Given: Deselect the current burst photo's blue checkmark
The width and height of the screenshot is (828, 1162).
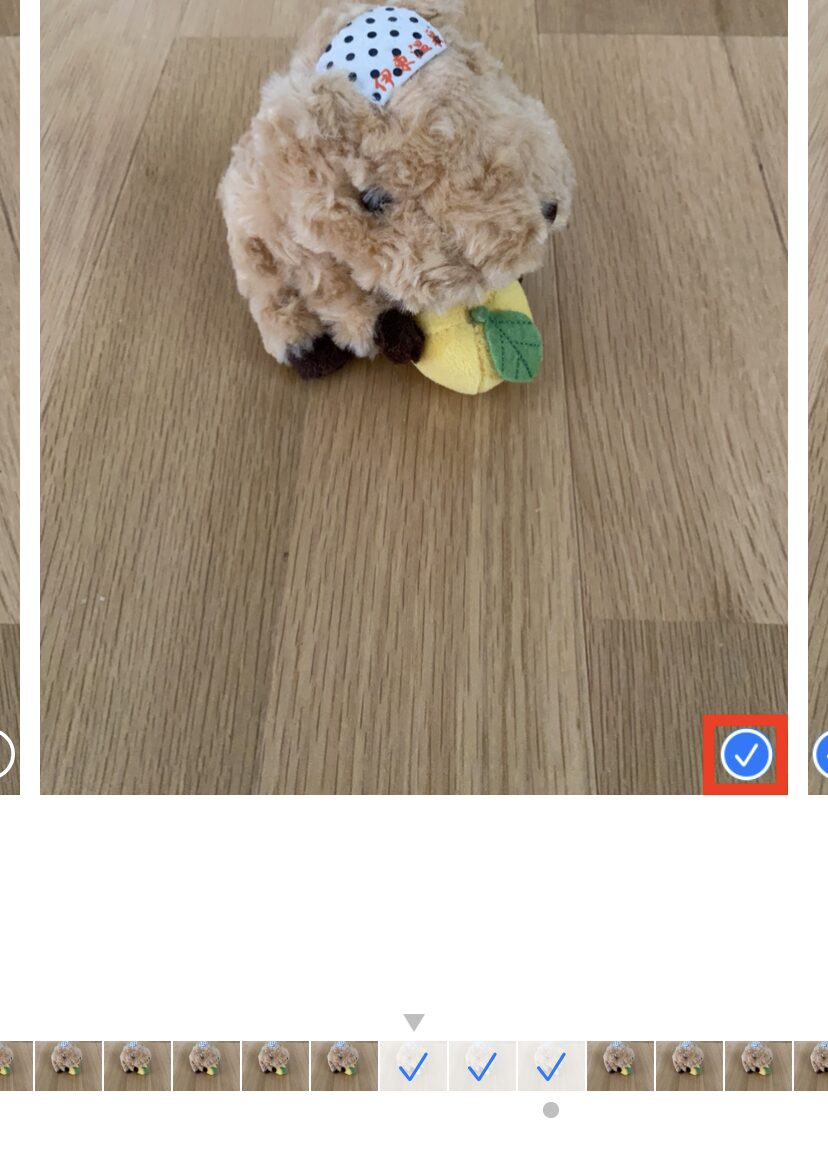Looking at the screenshot, I should tap(746, 755).
